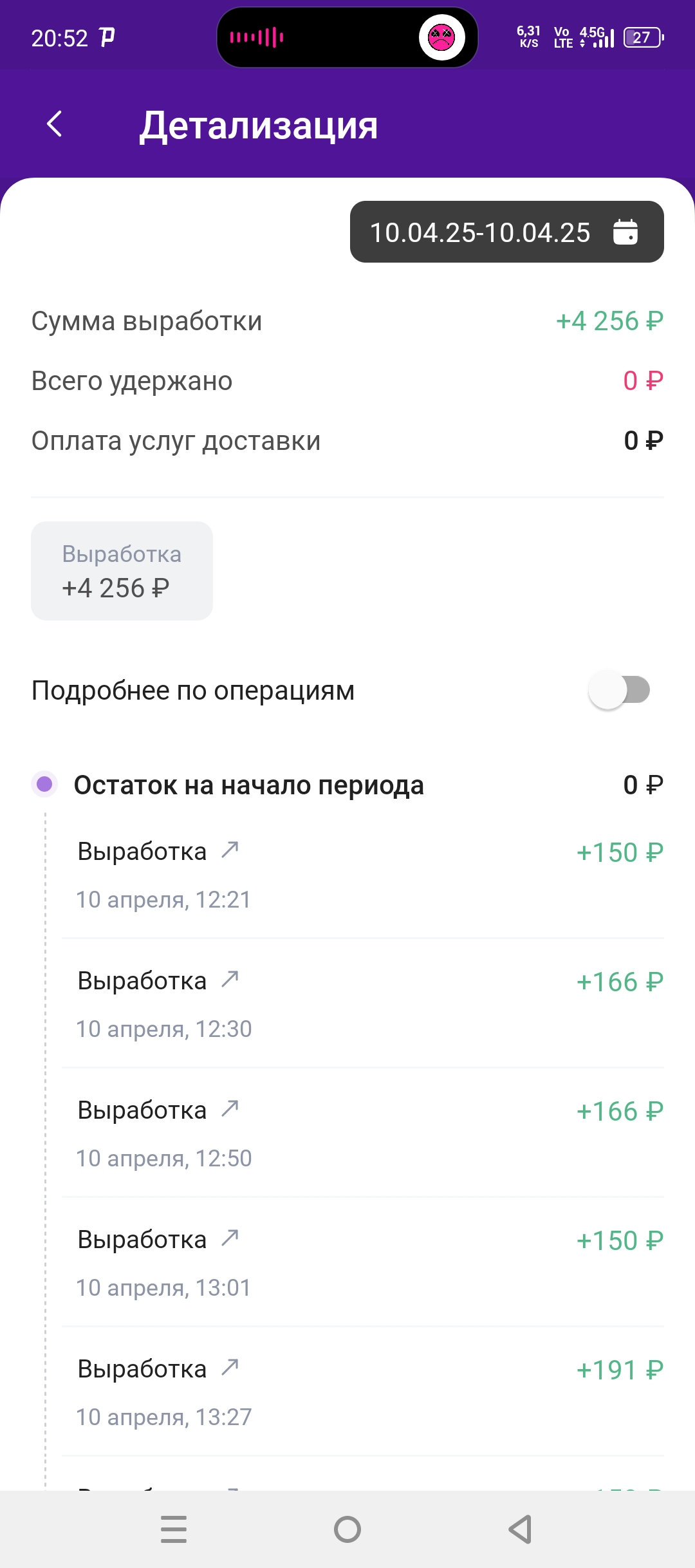Open the Выработка entry from 13:27

pyautogui.click(x=363, y=1391)
